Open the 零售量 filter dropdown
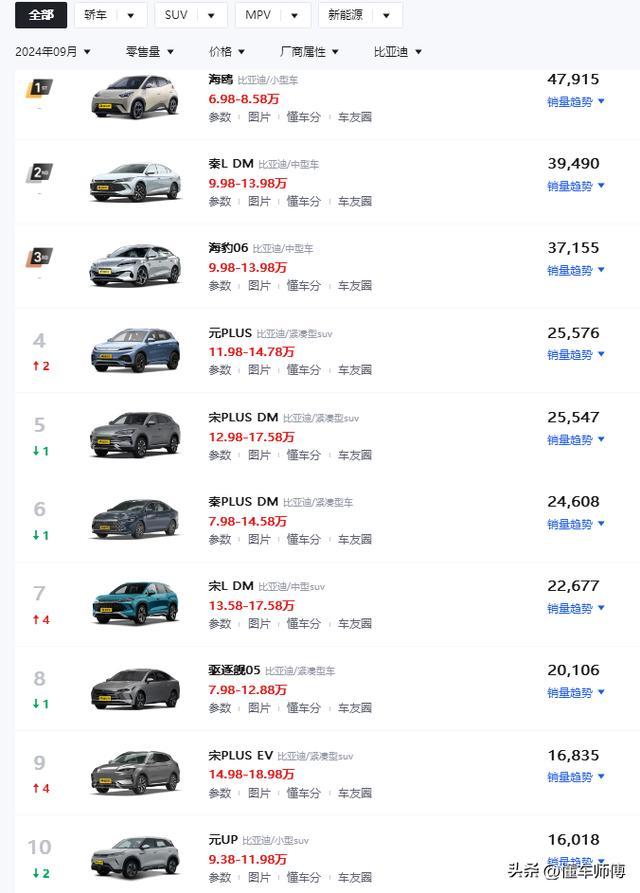640x893 pixels. coord(150,51)
